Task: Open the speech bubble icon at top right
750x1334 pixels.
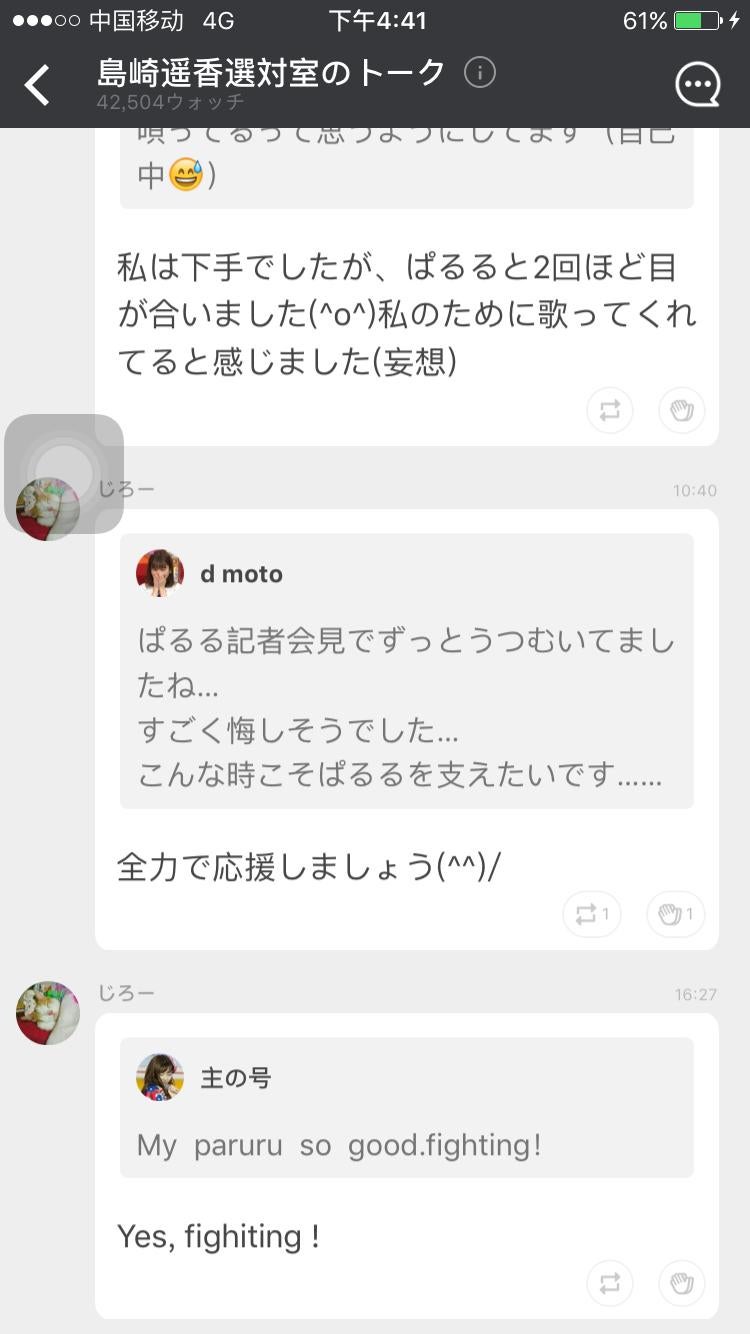Action: click(697, 85)
